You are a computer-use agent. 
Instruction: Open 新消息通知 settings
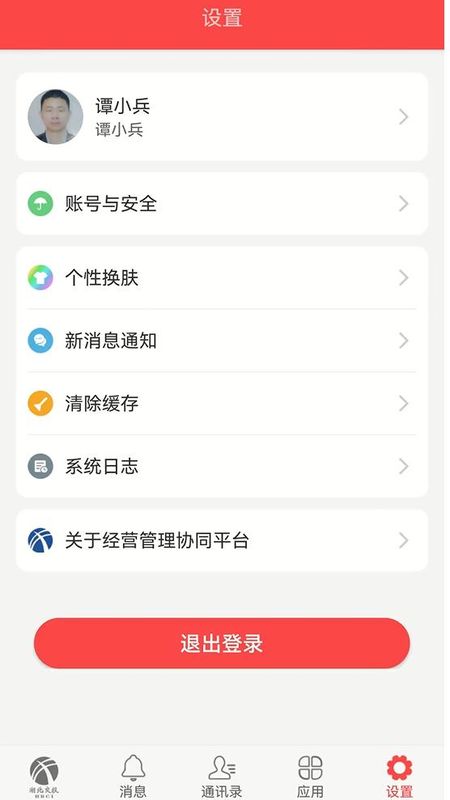[x=222, y=341]
